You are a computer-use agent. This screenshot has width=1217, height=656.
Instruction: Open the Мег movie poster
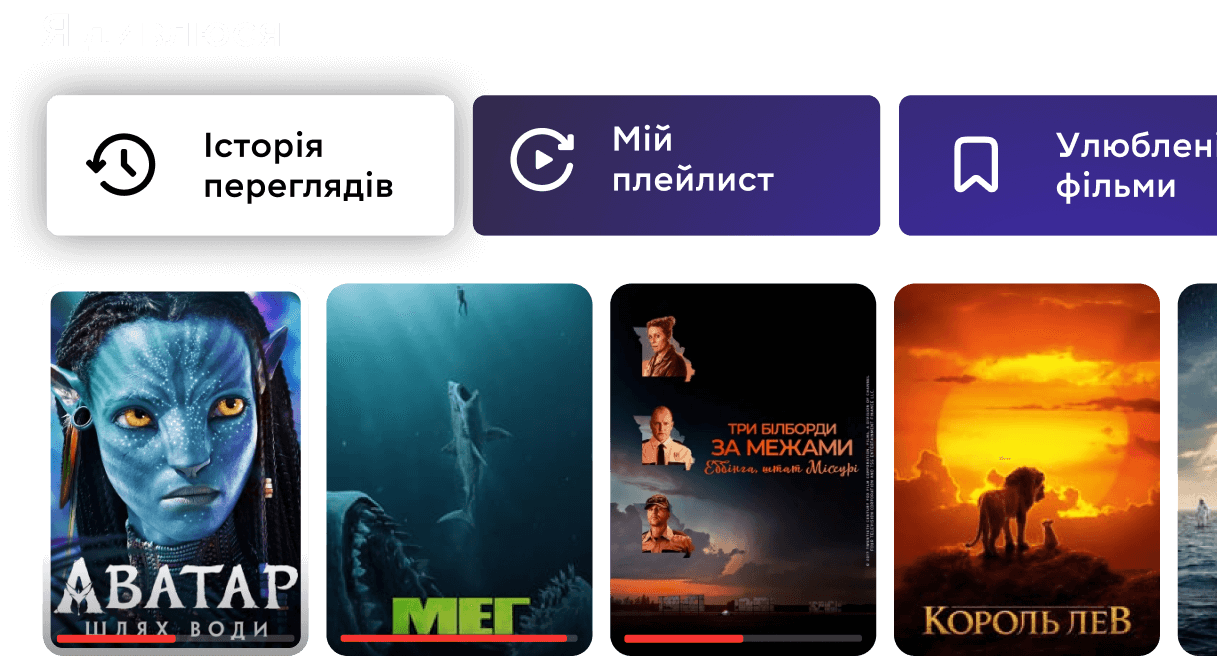click(459, 468)
